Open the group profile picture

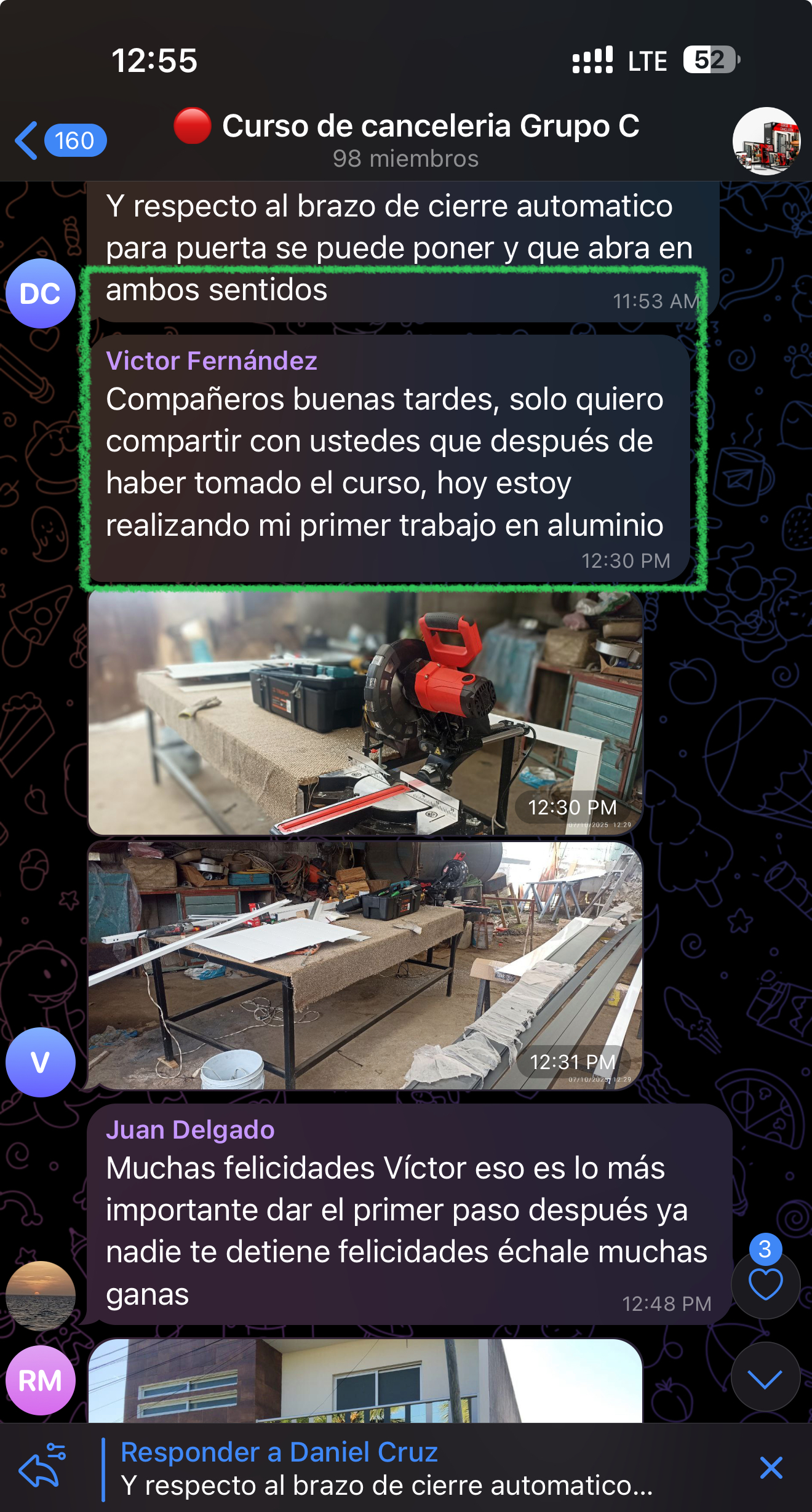coord(766,141)
